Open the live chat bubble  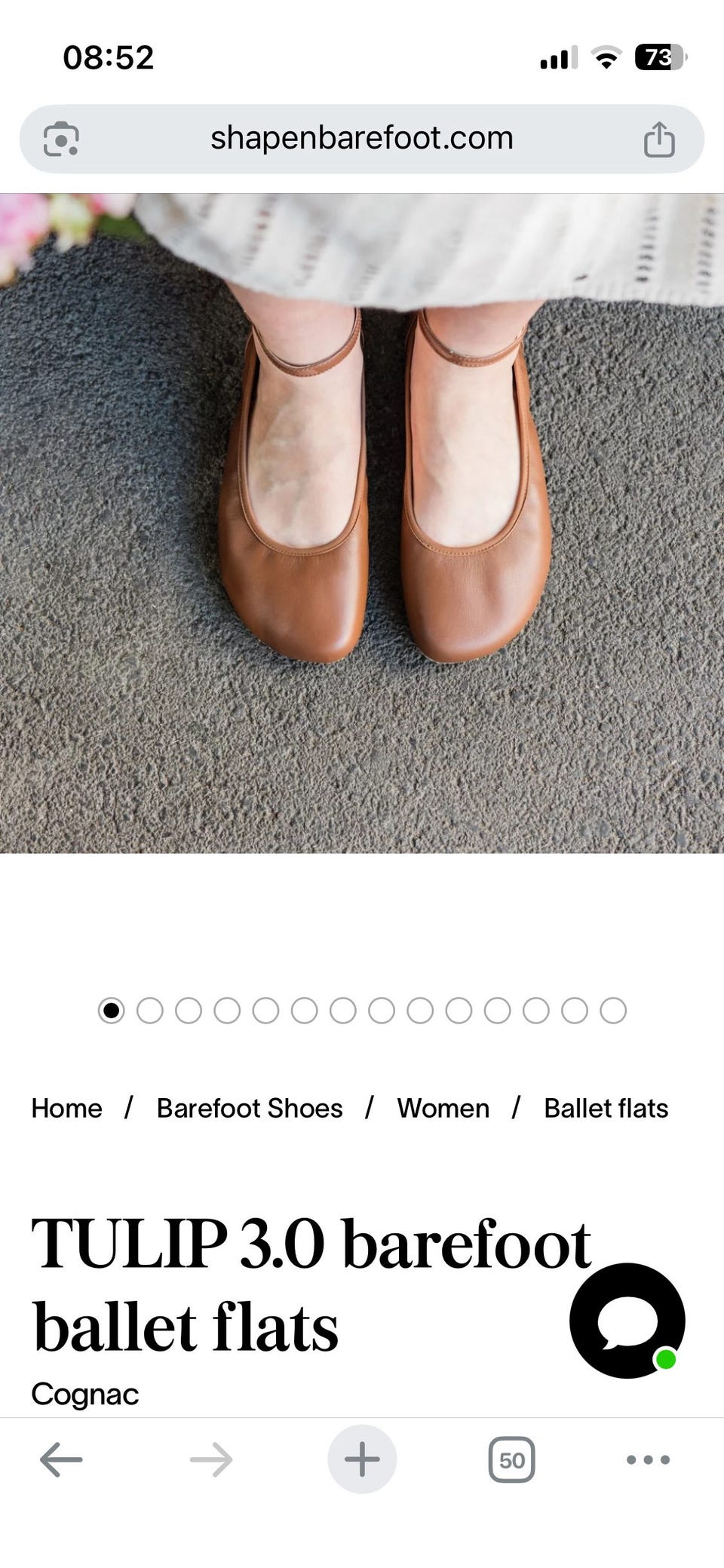pos(627,1321)
